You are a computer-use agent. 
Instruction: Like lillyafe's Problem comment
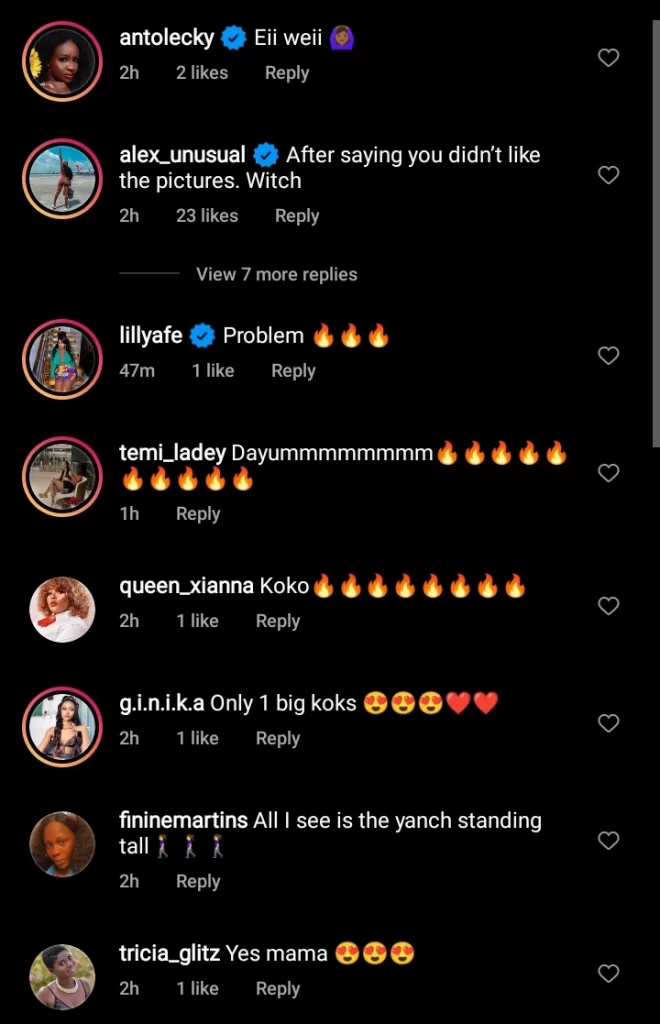[608, 355]
